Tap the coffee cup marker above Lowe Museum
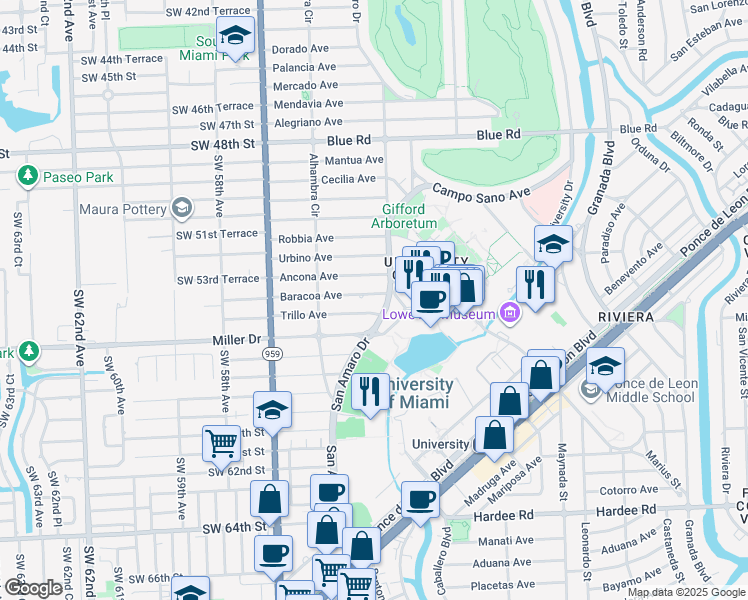The width and height of the screenshot is (748, 600). click(x=430, y=299)
